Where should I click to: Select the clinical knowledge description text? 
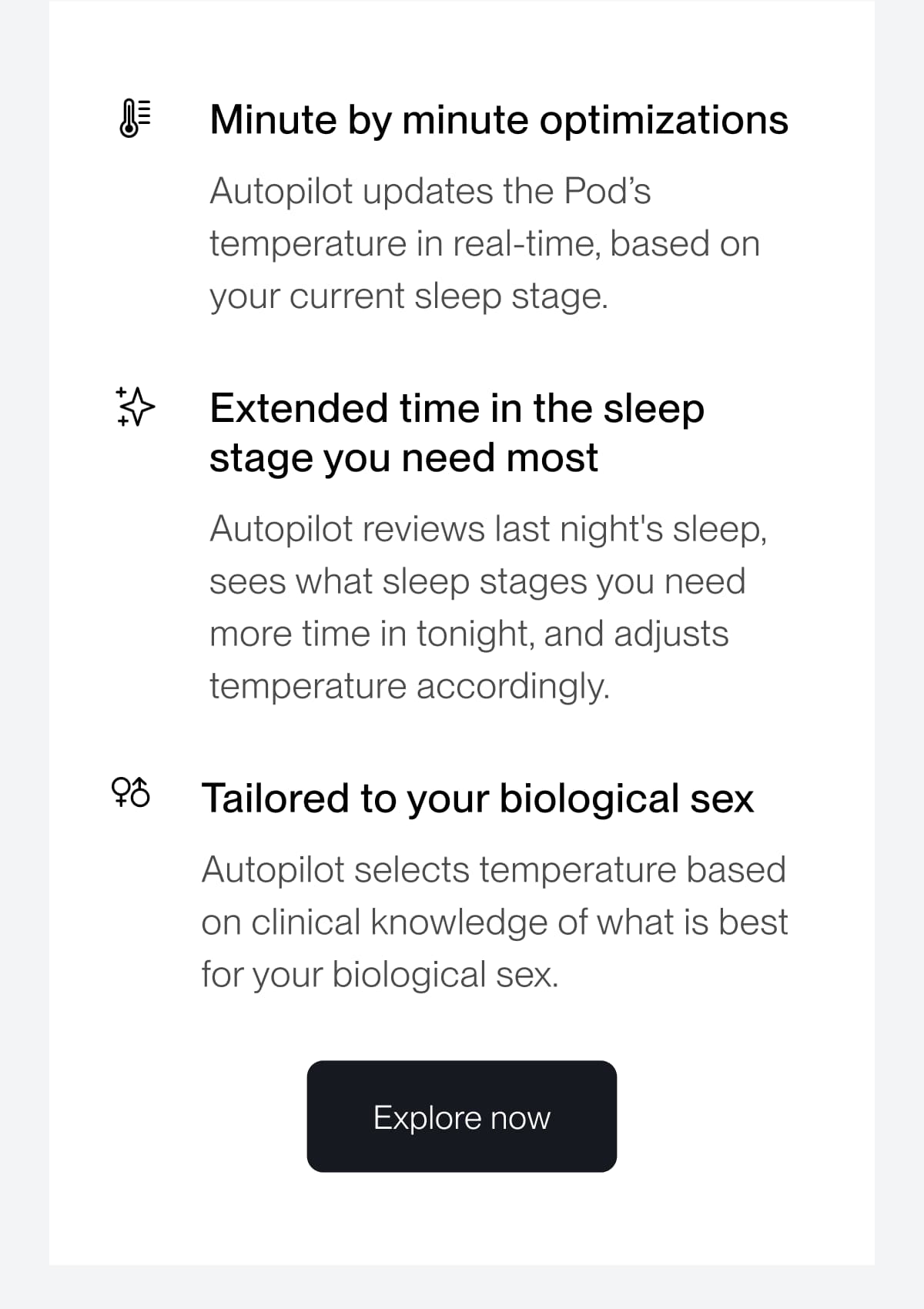click(493, 921)
